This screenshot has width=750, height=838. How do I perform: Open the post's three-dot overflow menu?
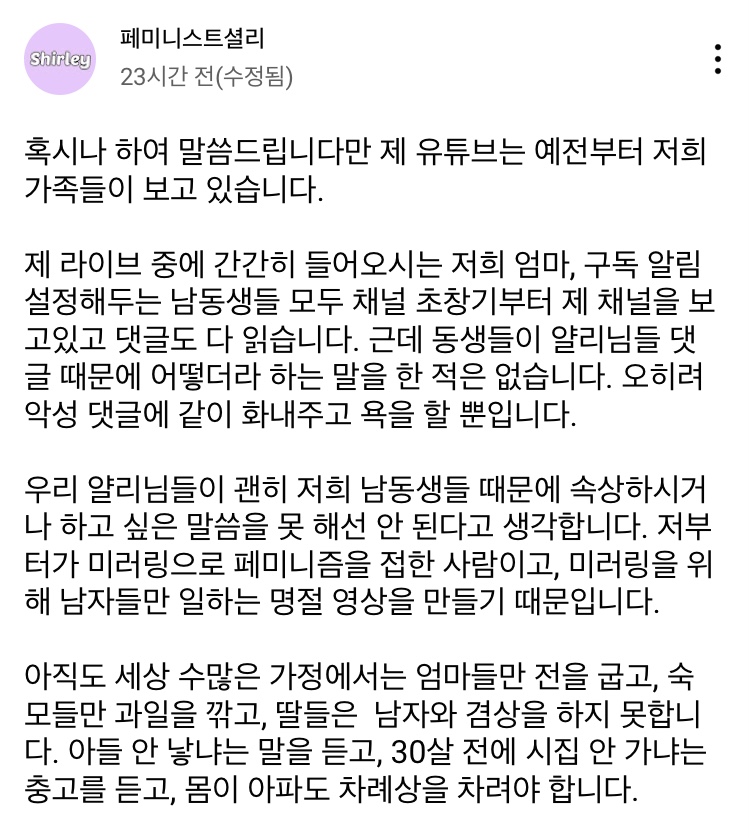[718, 59]
